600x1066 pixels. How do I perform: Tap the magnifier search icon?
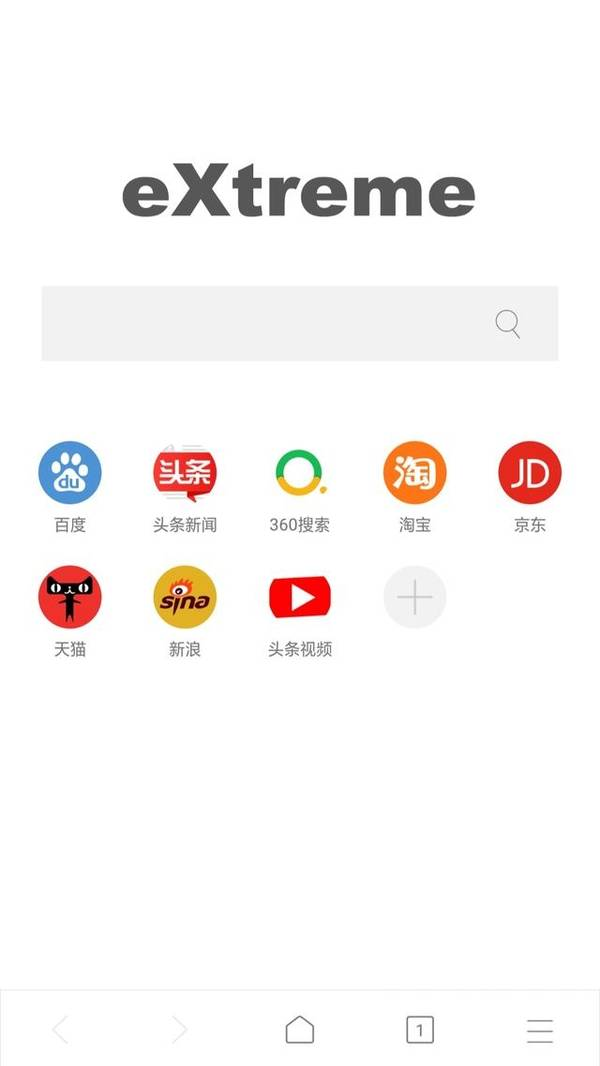click(508, 324)
